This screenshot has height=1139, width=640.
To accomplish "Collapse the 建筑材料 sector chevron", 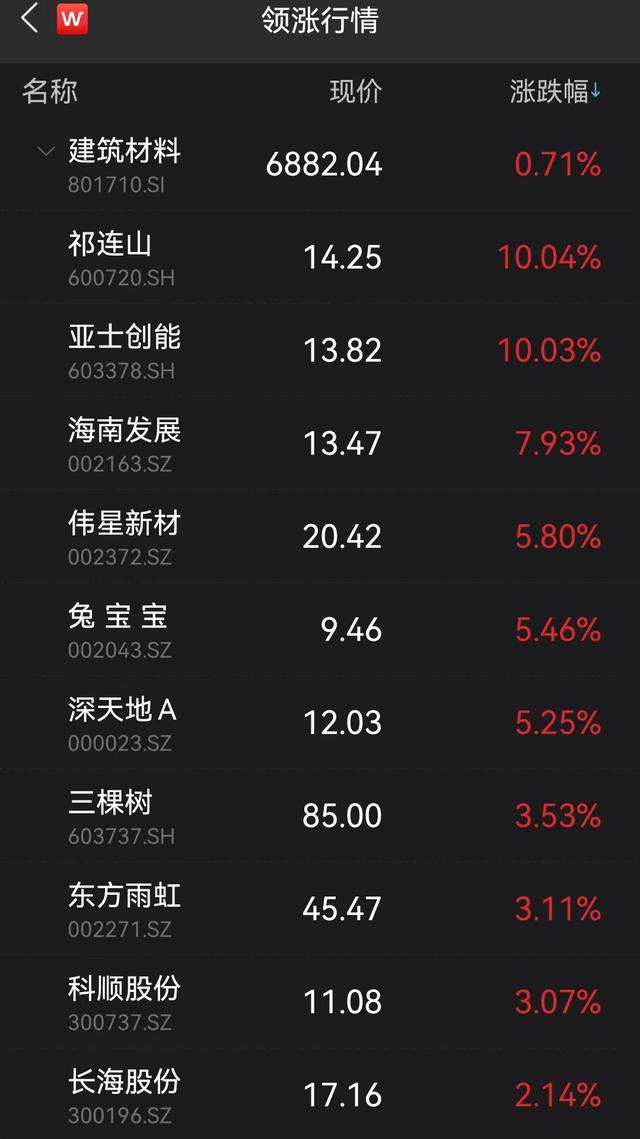I will click(46, 152).
